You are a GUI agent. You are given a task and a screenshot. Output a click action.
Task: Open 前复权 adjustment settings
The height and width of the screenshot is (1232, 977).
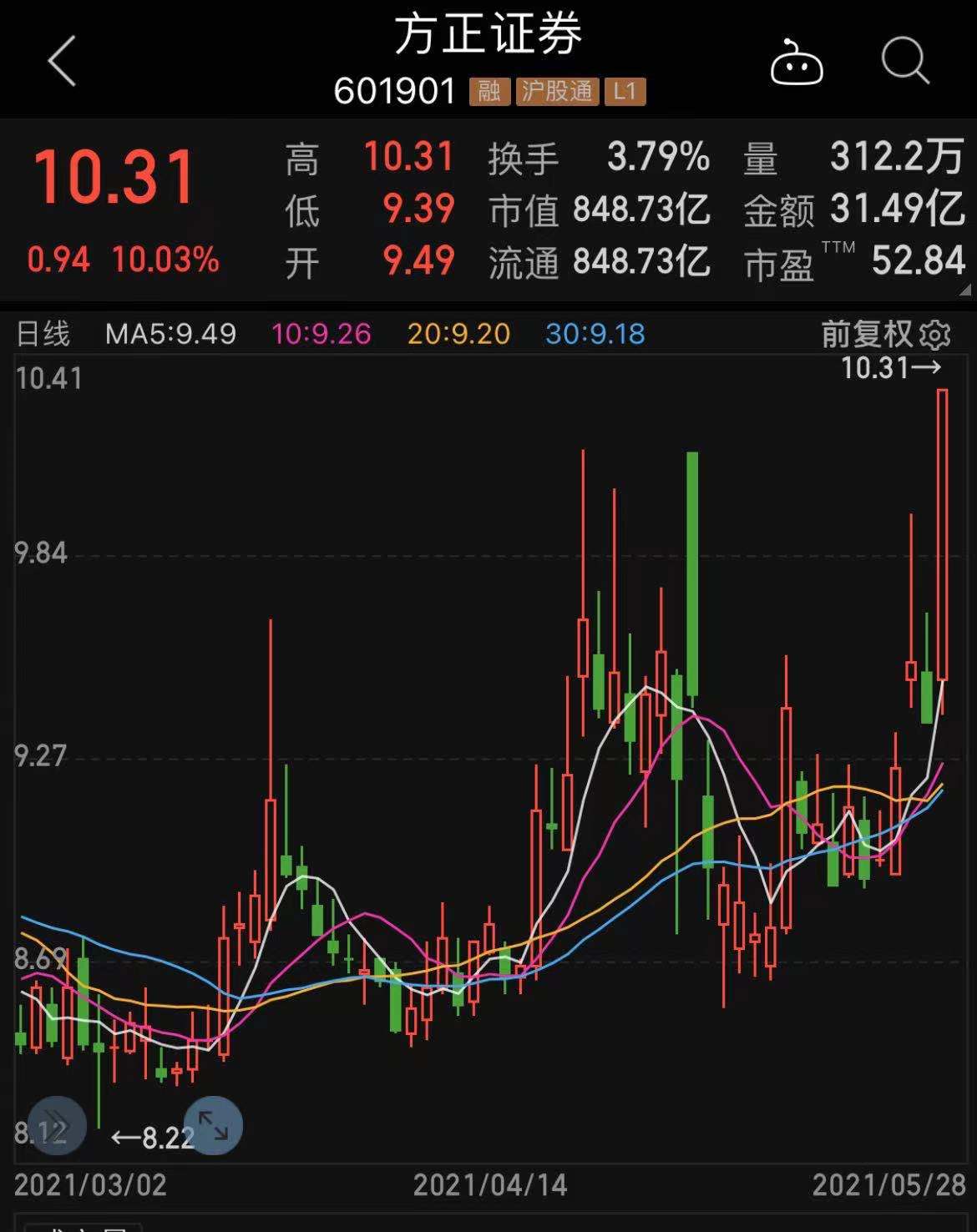click(x=886, y=335)
